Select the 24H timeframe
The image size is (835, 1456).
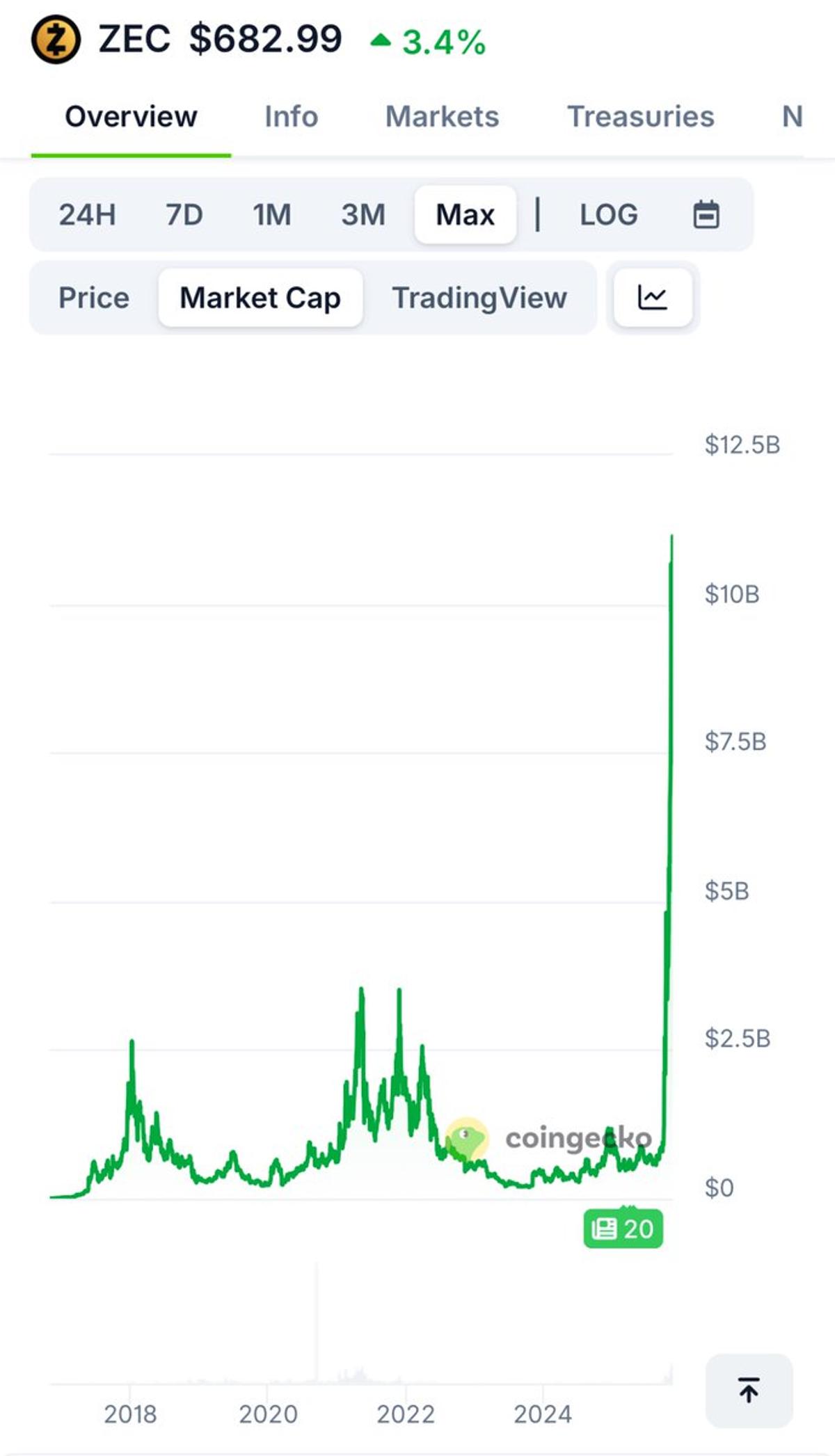click(87, 215)
